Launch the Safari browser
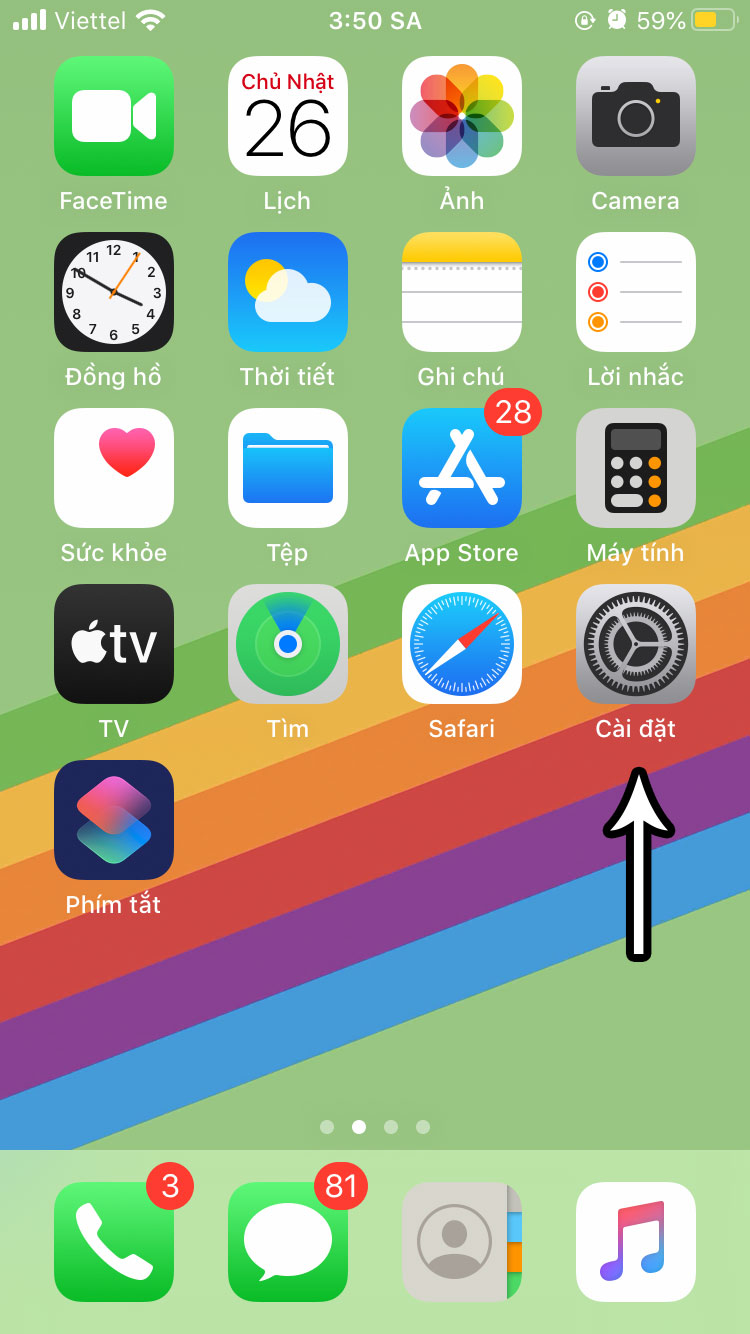This screenshot has width=750, height=1334. 462,644
